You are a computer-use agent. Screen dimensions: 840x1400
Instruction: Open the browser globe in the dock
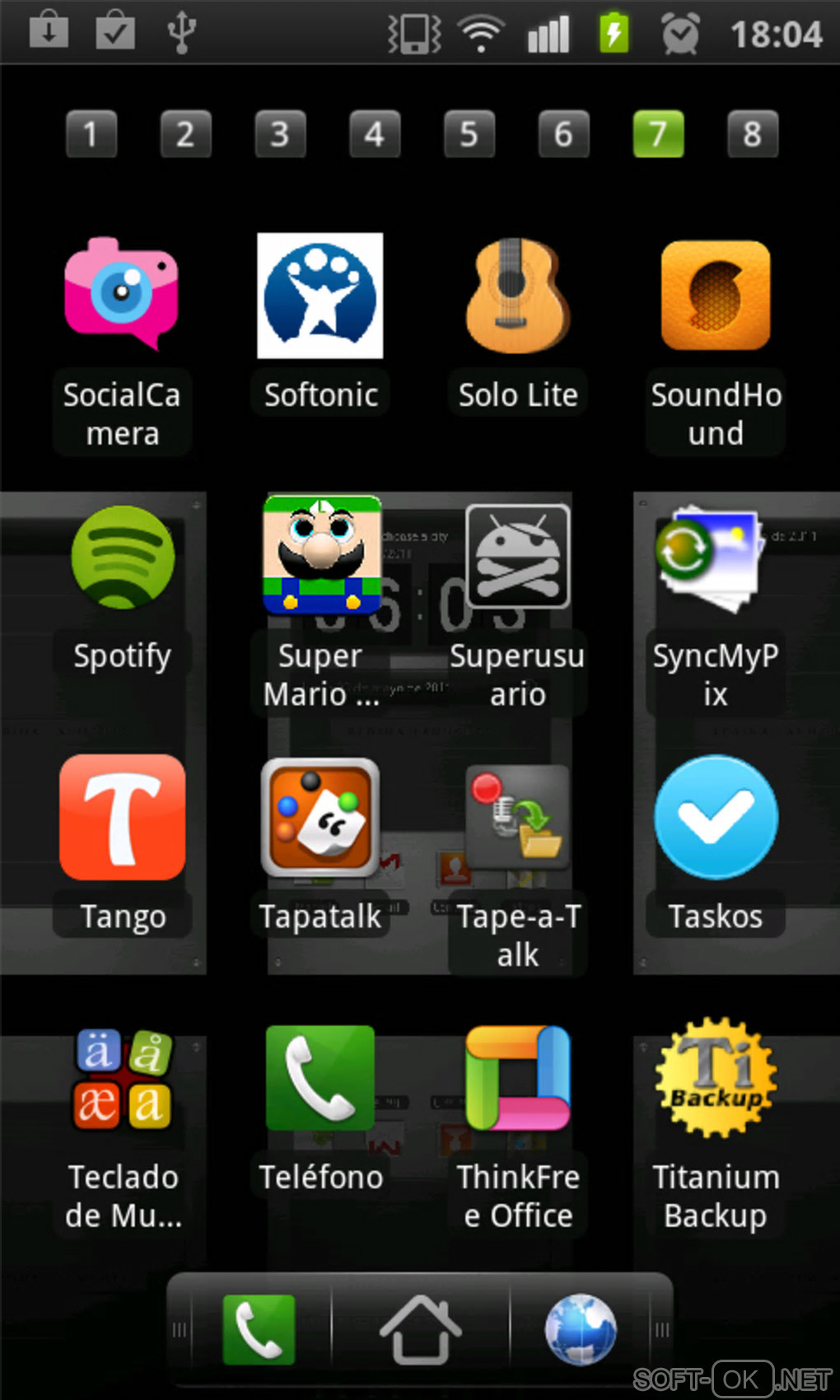581,1329
